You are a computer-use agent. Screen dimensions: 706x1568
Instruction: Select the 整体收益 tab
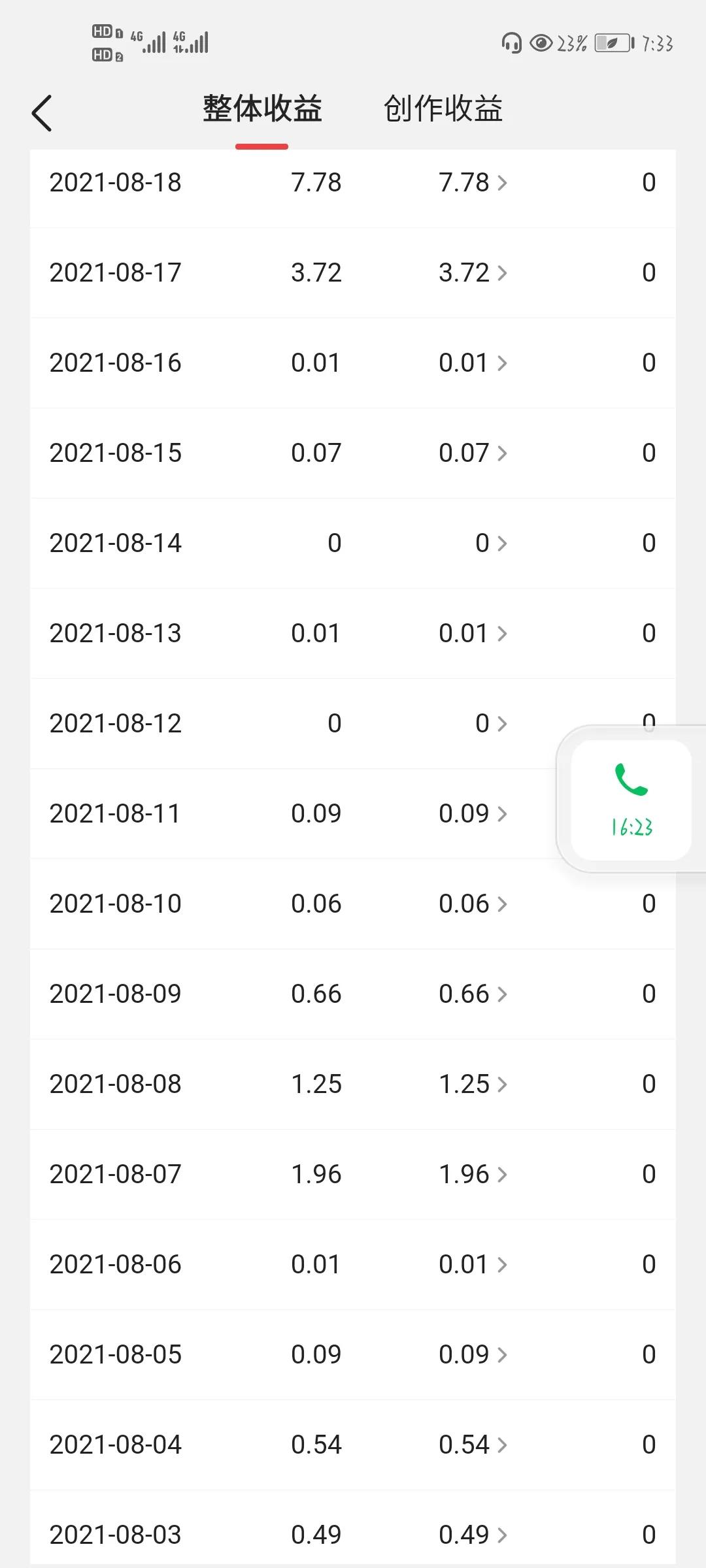click(262, 108)
